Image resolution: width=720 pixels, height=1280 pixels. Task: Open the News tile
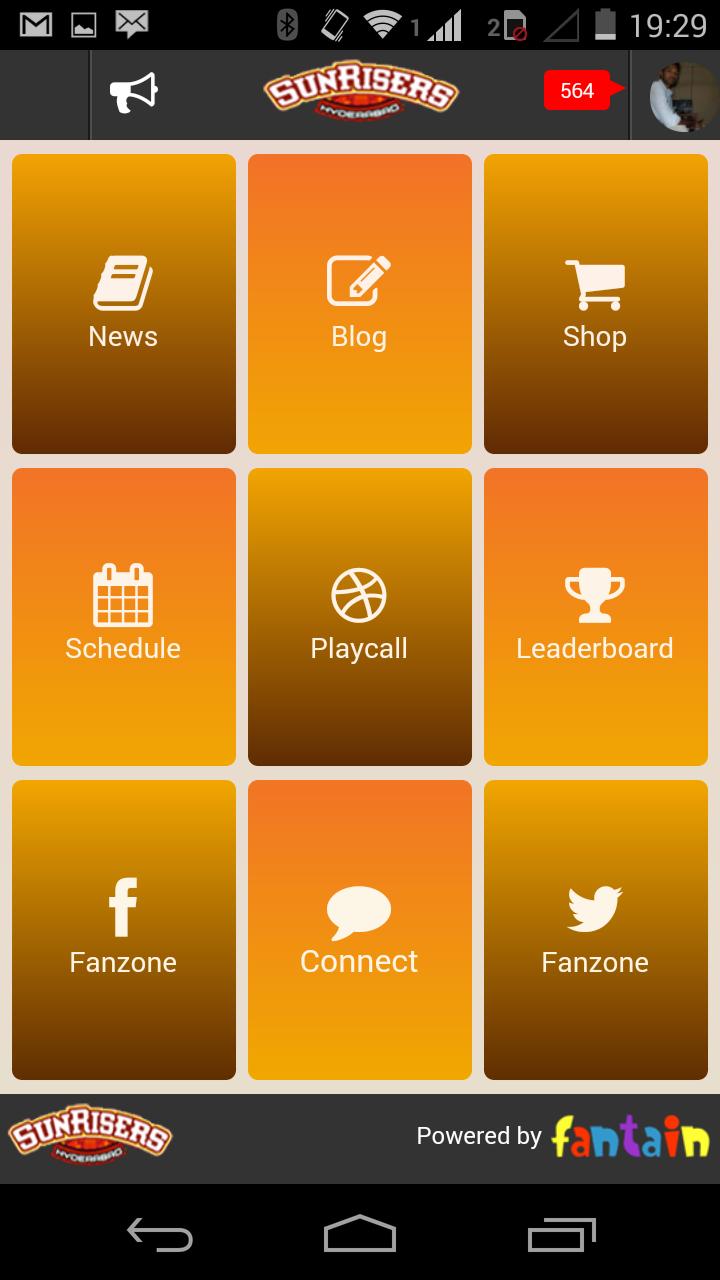pos(124,304)
